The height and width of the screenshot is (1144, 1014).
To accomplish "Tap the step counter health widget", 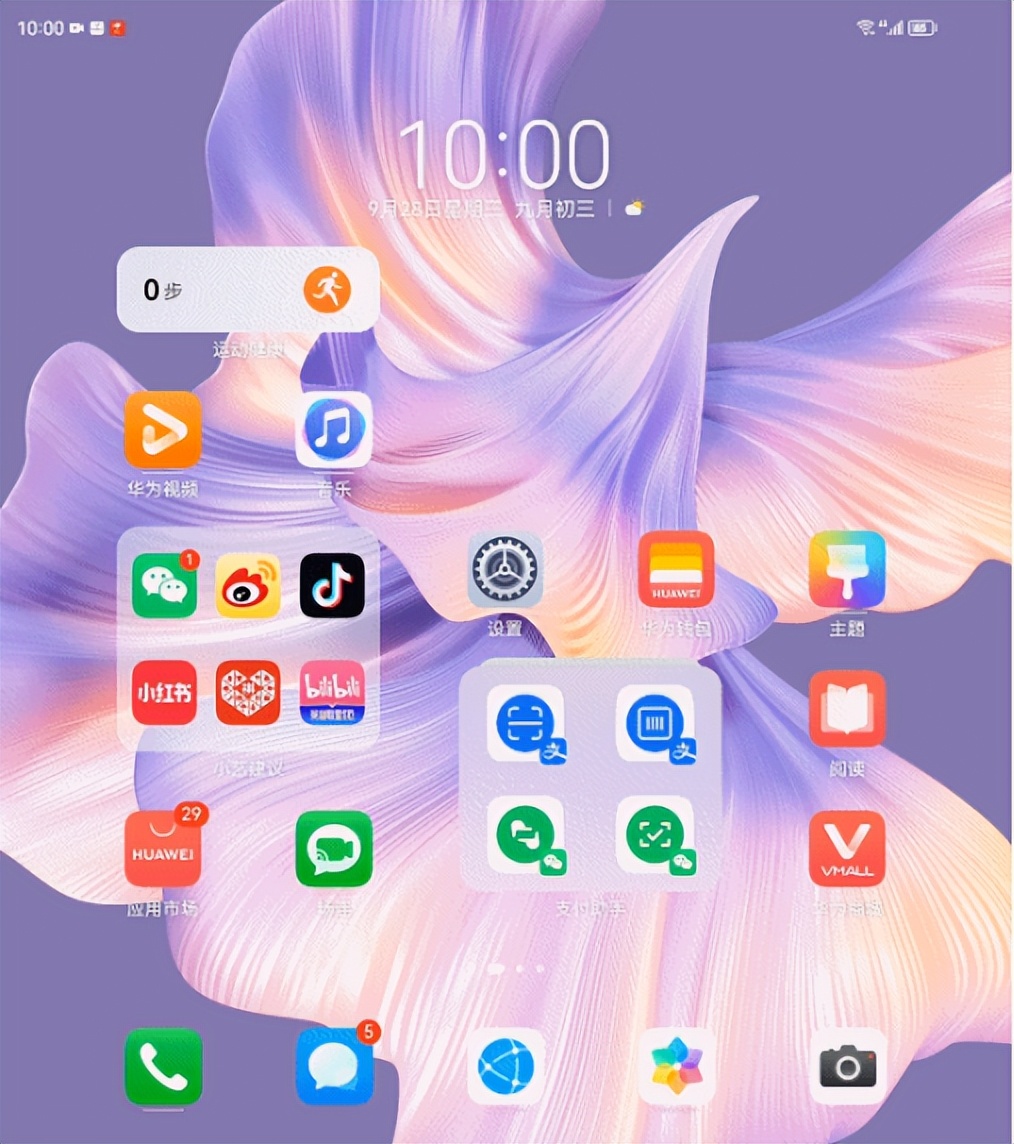I will coord(247,290).
